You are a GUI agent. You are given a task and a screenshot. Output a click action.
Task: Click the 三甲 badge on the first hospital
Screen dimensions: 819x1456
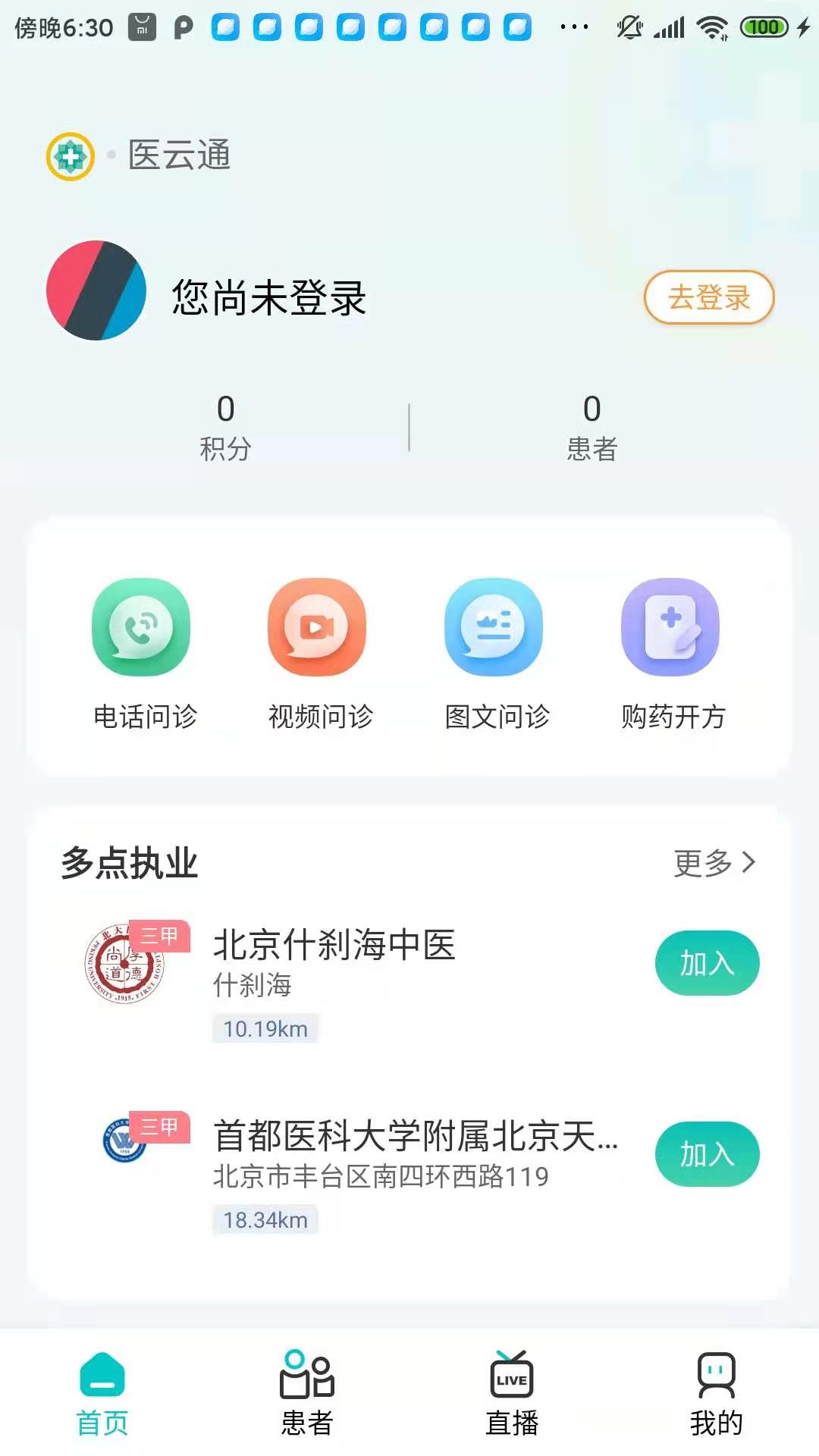(159, 937)
